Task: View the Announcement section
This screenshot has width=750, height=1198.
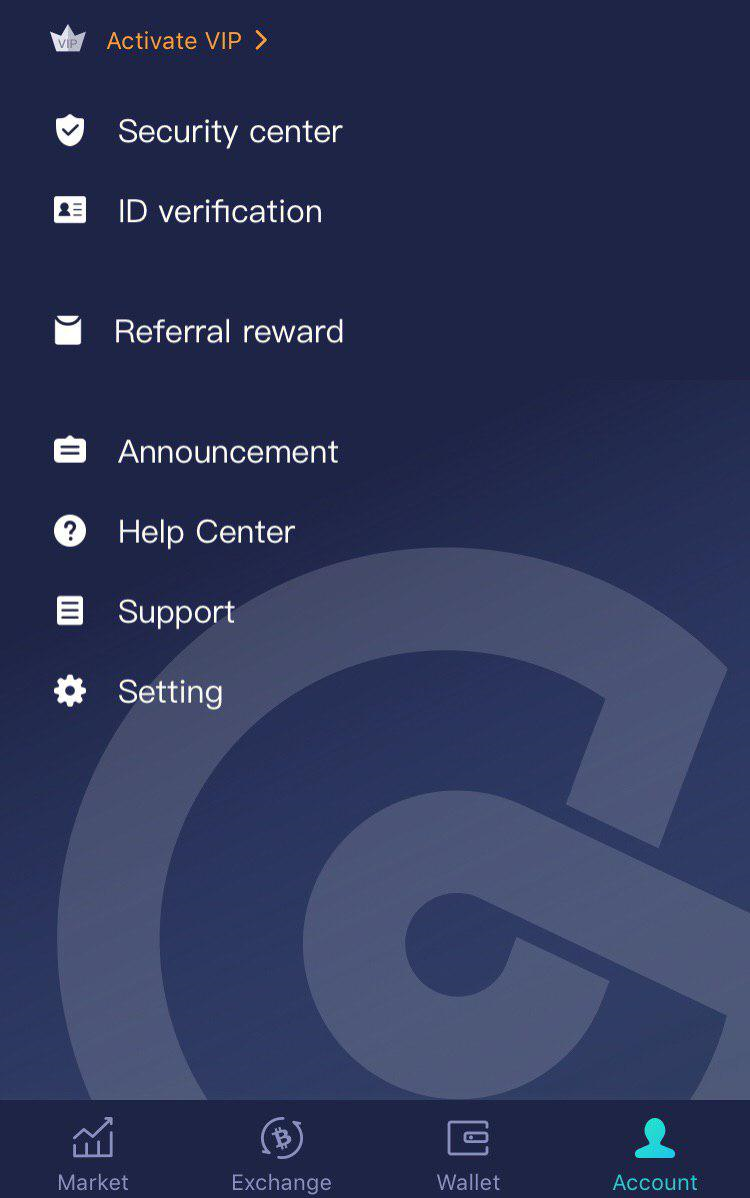Action: 227,451
